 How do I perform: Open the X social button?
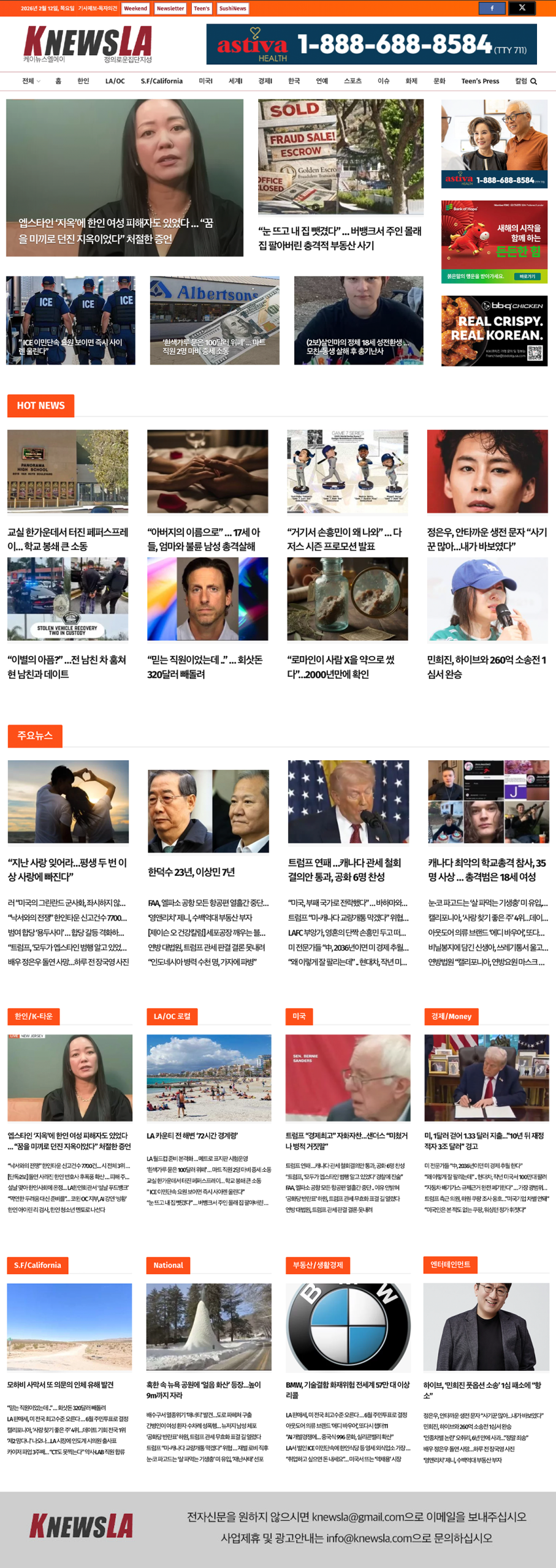click(522, 8)
